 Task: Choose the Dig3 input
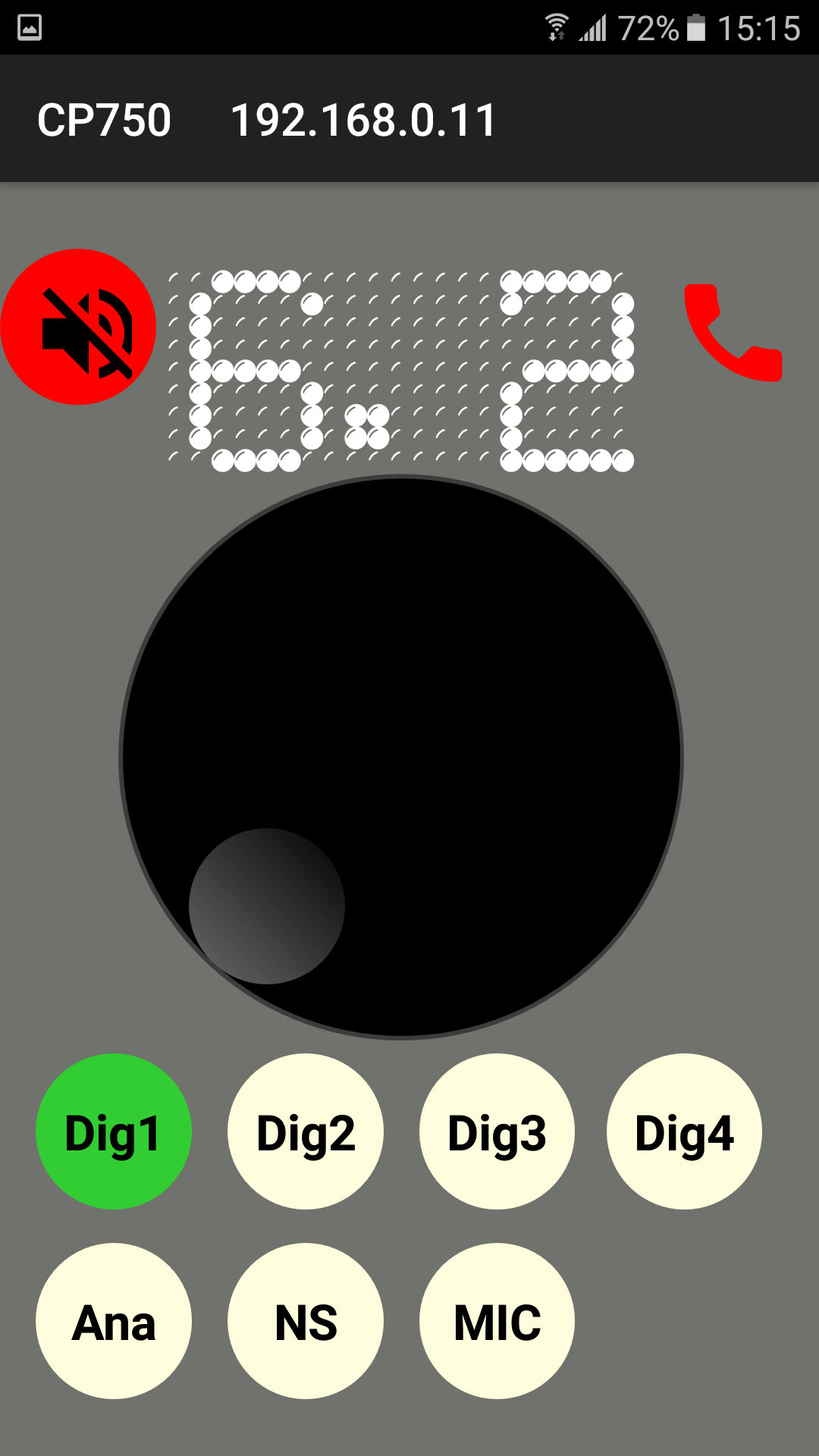(x=497, y=1131)
